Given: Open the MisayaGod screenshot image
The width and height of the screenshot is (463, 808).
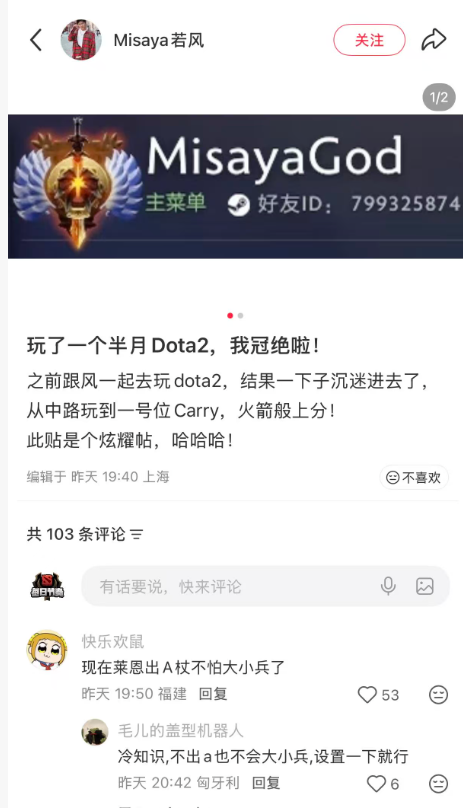Looking at the screenshot, I should 235,186.
